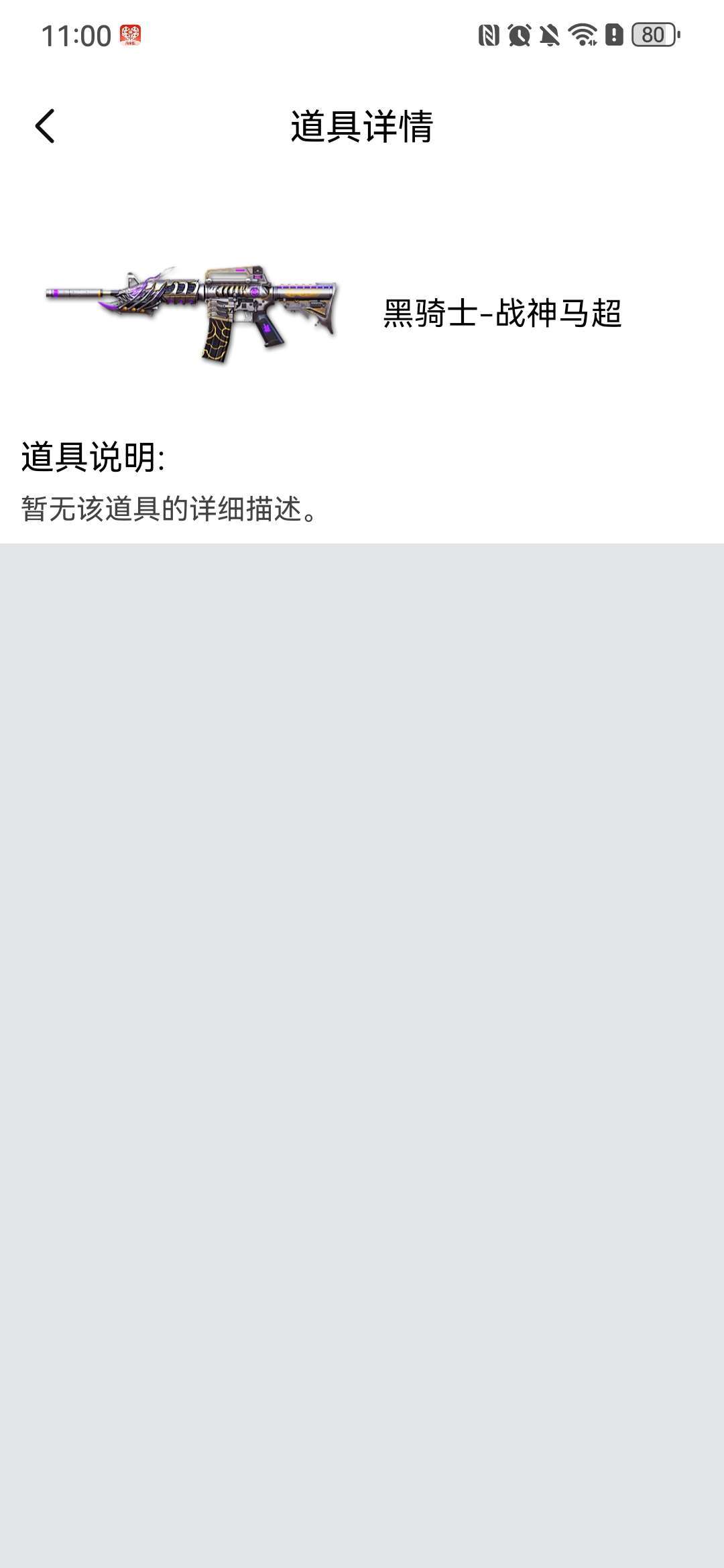
Task: Go back from the 道具详情 page
Action: (45, 126)
